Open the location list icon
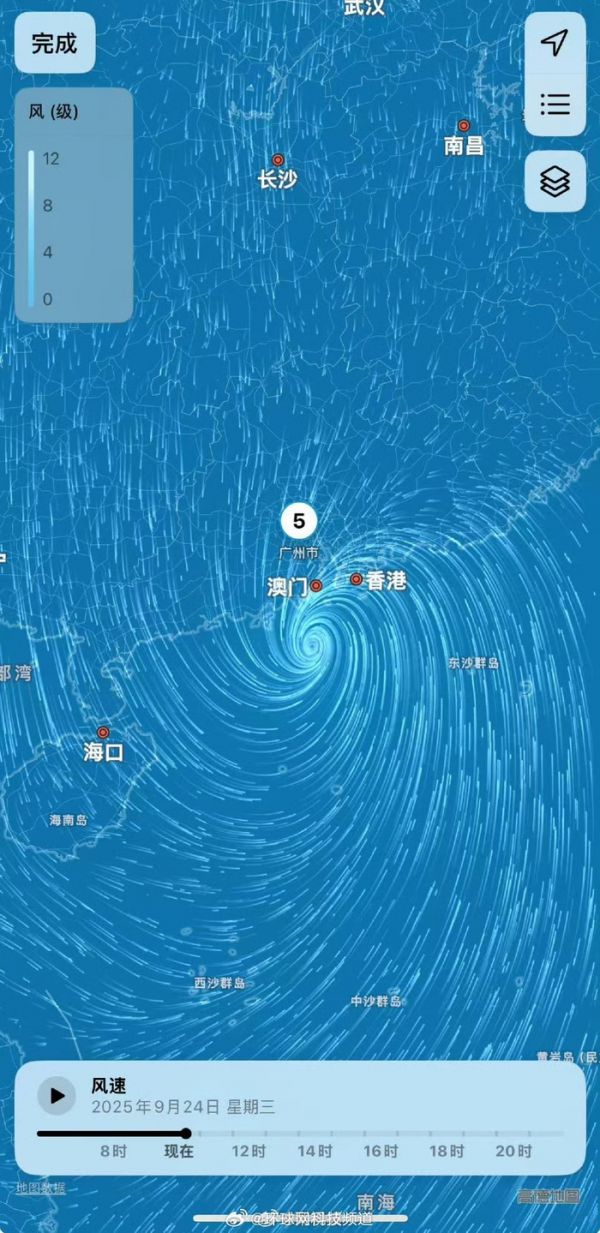Screen dimensions: 600x1233 tap(555, 103)
